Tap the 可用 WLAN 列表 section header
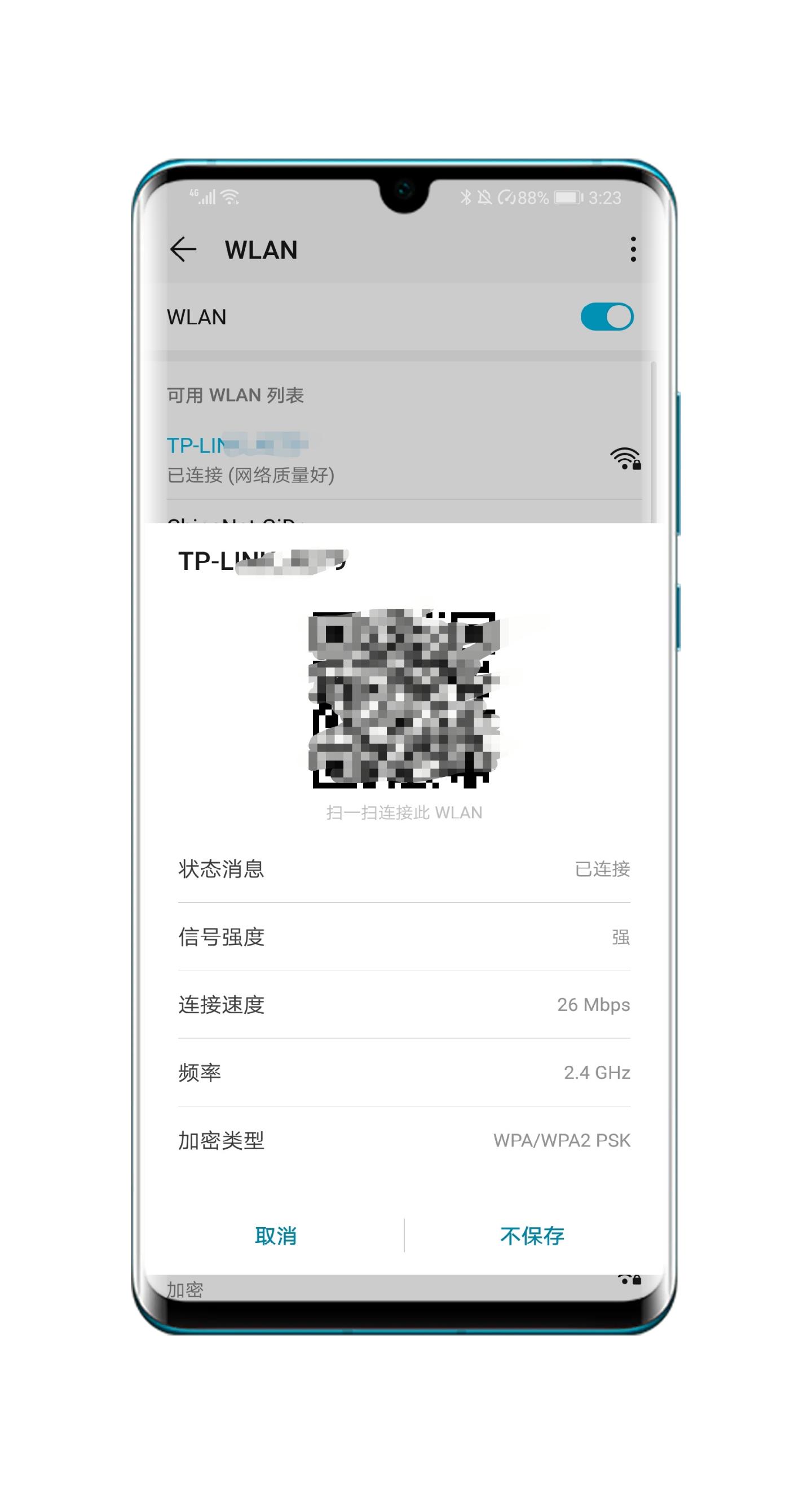812x1494 pixels. pyautogui.click(x=236, y=395)
